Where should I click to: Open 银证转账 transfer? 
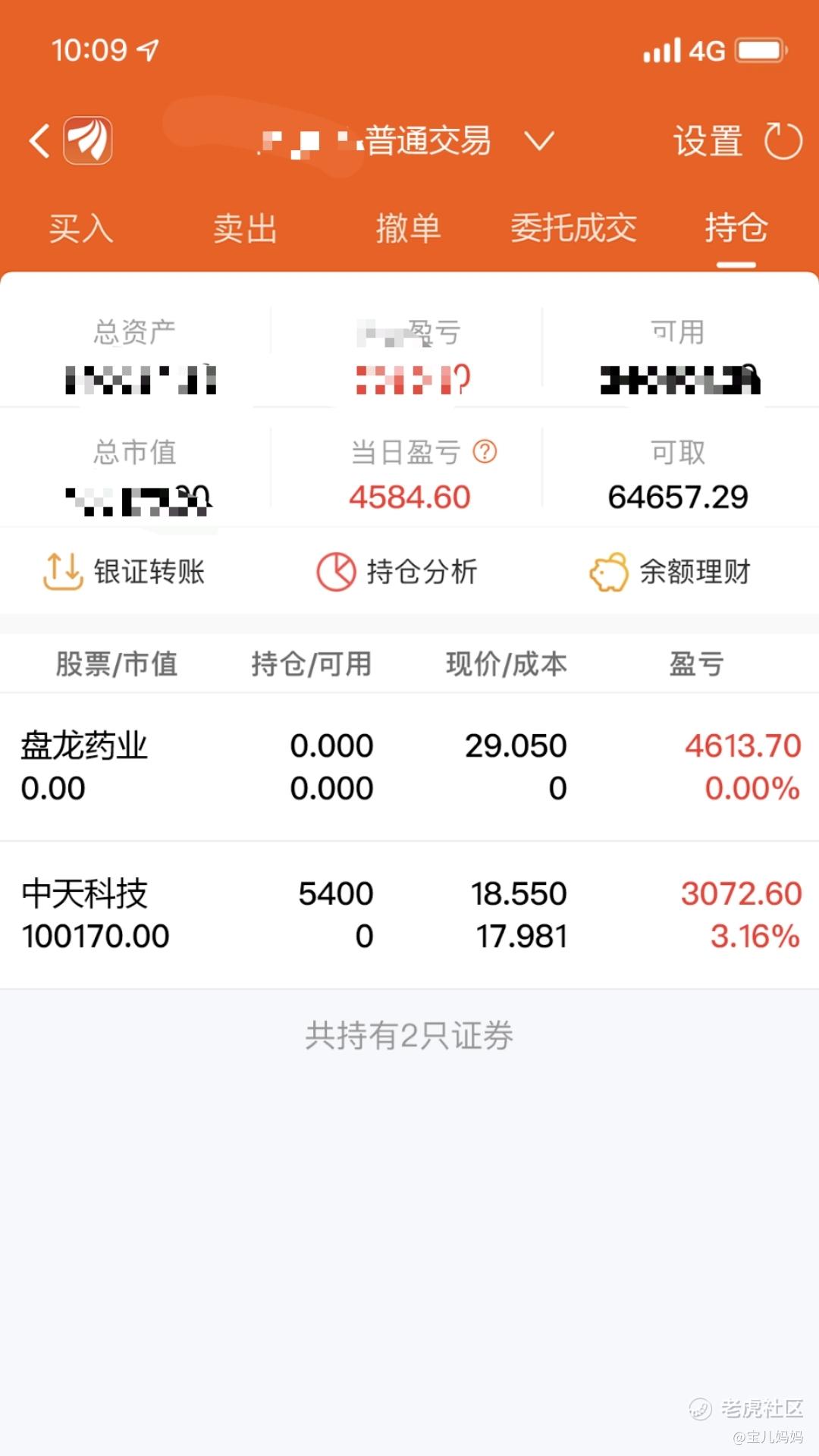[124, 572]
